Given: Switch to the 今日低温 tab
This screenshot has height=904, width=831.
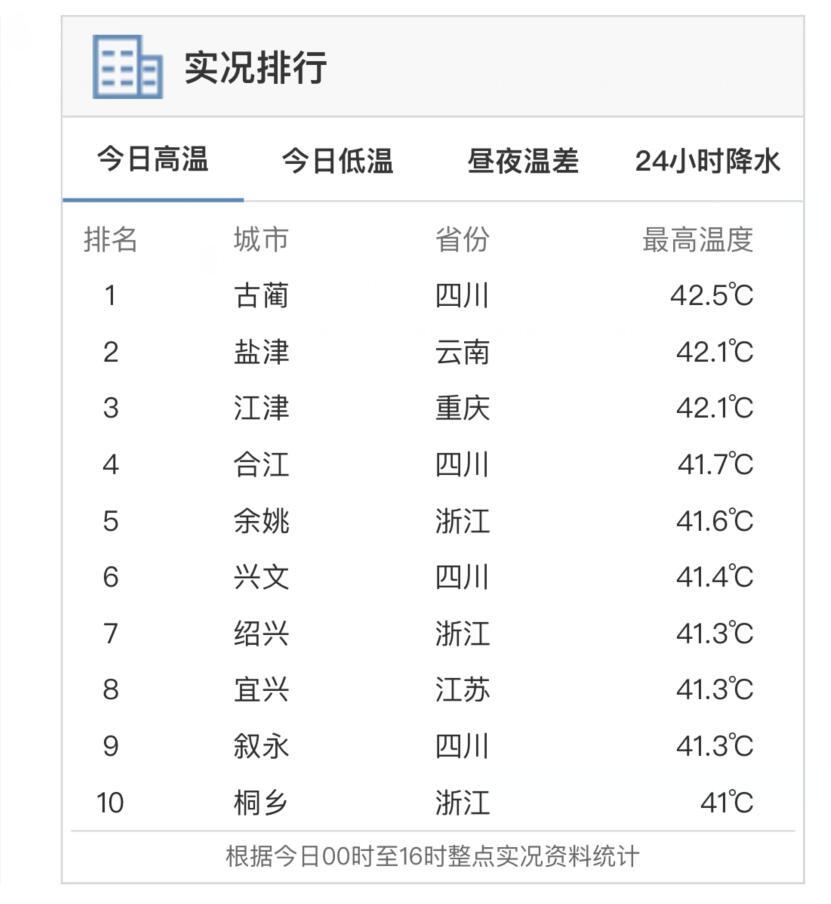Looking at the screenshot, I should pos(337,160).
